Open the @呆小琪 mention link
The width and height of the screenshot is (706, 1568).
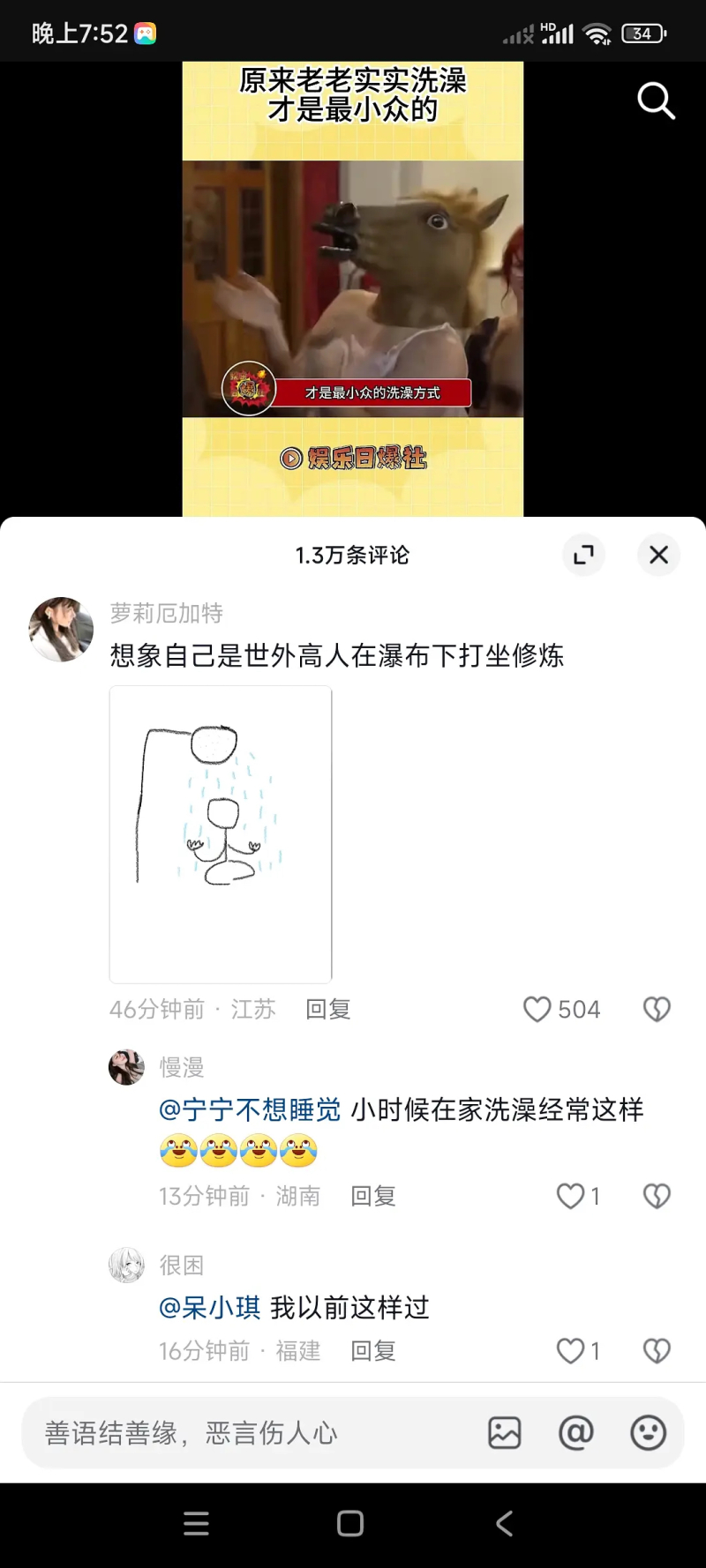pyautogui.click(x=210, y=1307)
